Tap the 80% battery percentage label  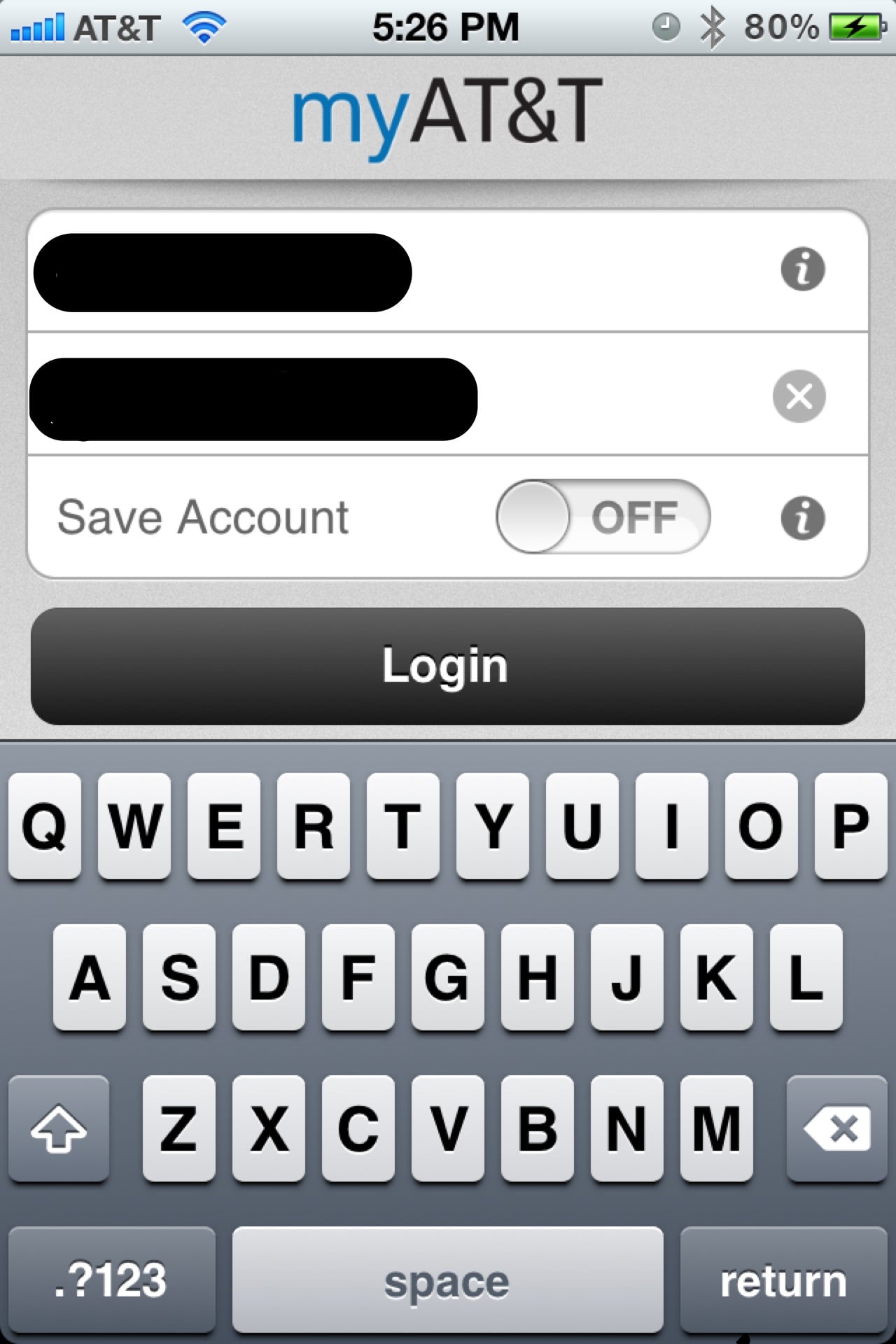pyautogui.click(x=780, y=27)
